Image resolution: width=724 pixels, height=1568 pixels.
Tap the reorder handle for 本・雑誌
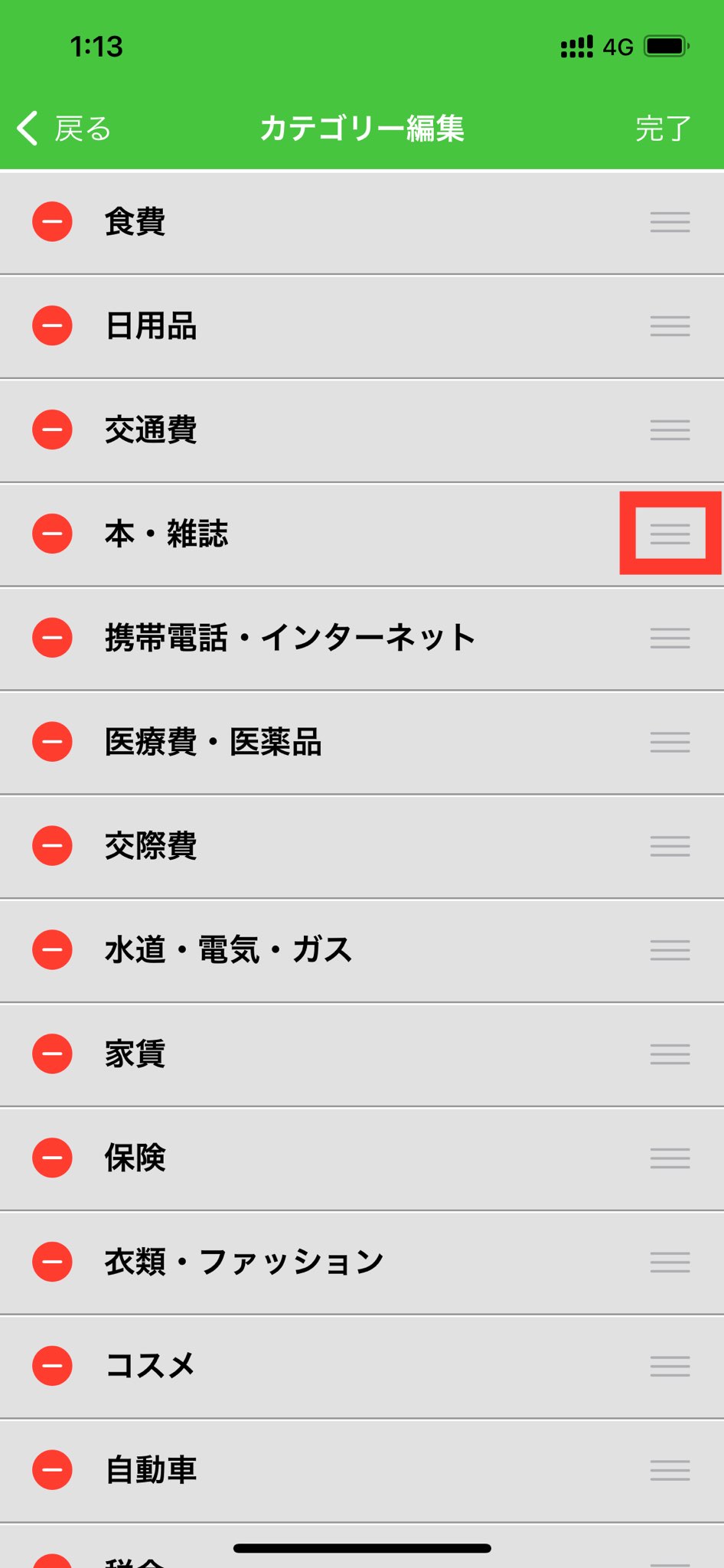pos(670,534)
